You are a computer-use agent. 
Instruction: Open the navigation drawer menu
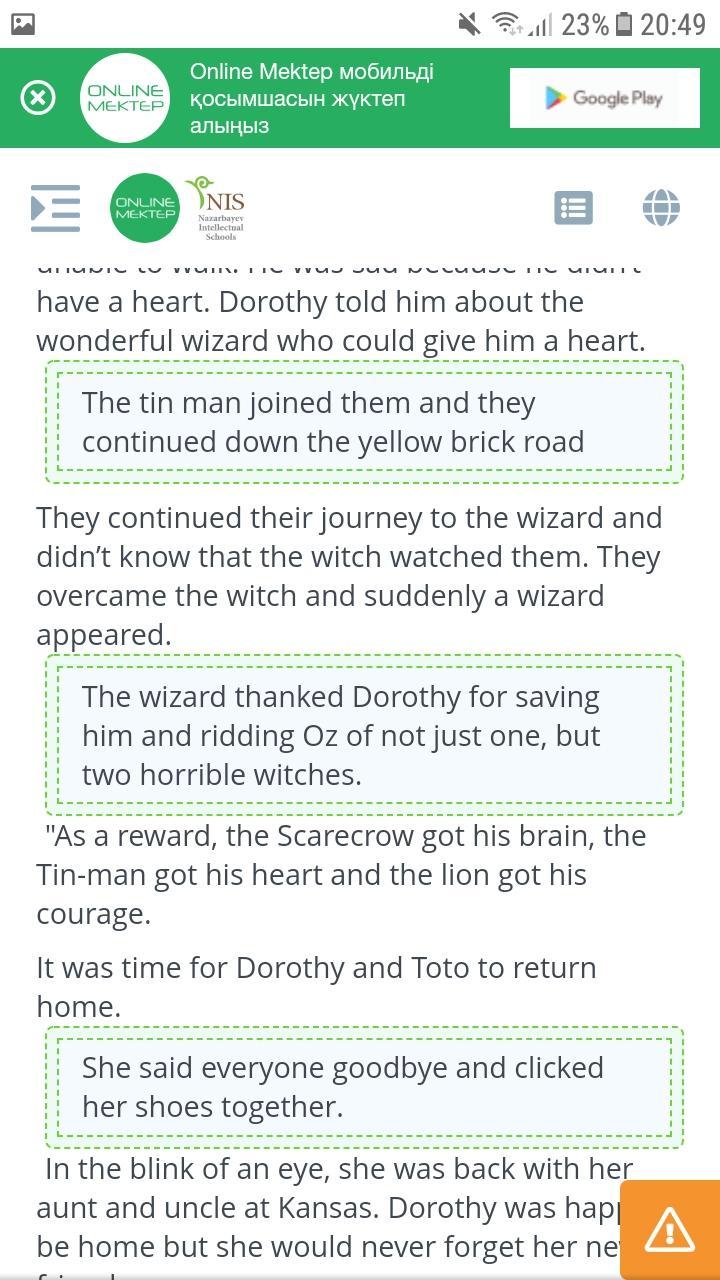click(55, 208)
